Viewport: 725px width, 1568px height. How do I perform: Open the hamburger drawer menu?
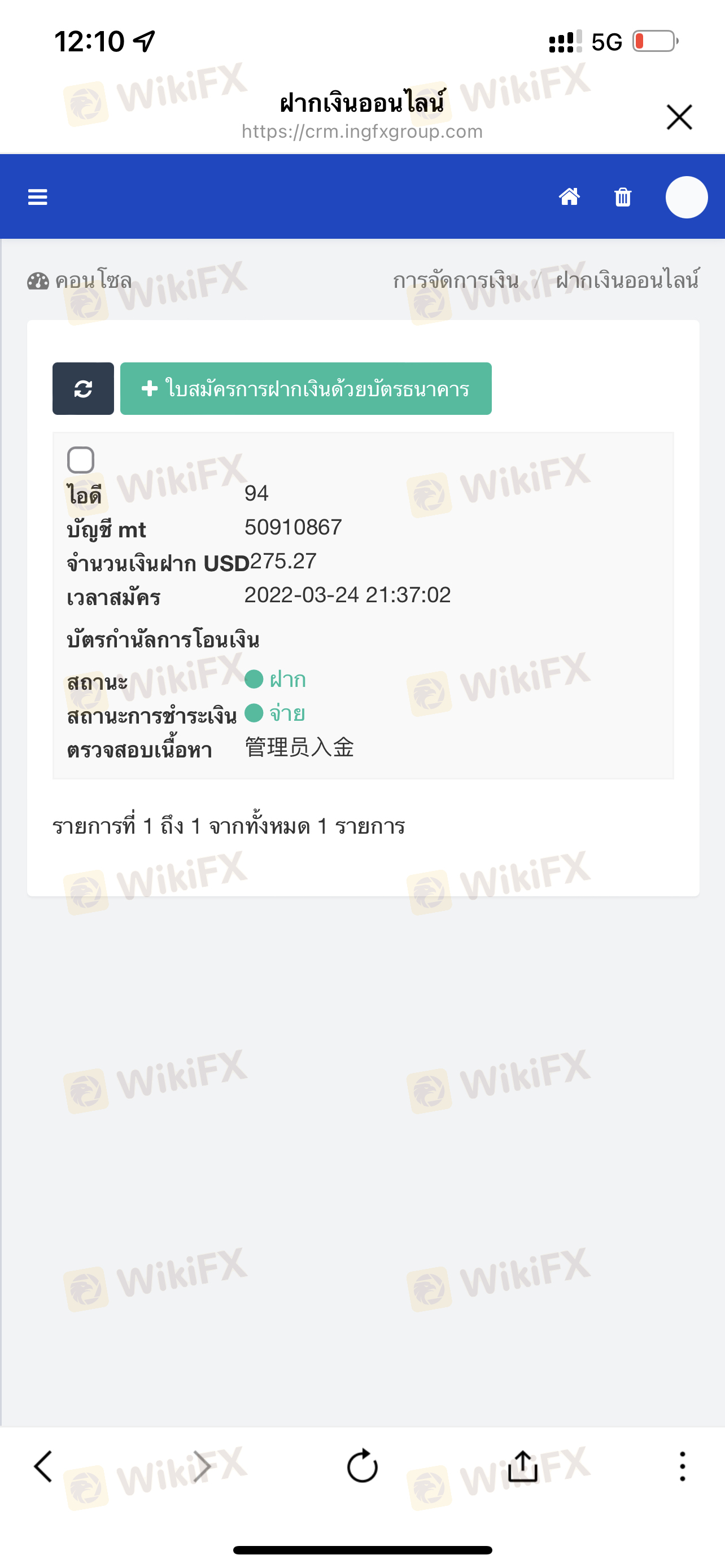point(38,196)
